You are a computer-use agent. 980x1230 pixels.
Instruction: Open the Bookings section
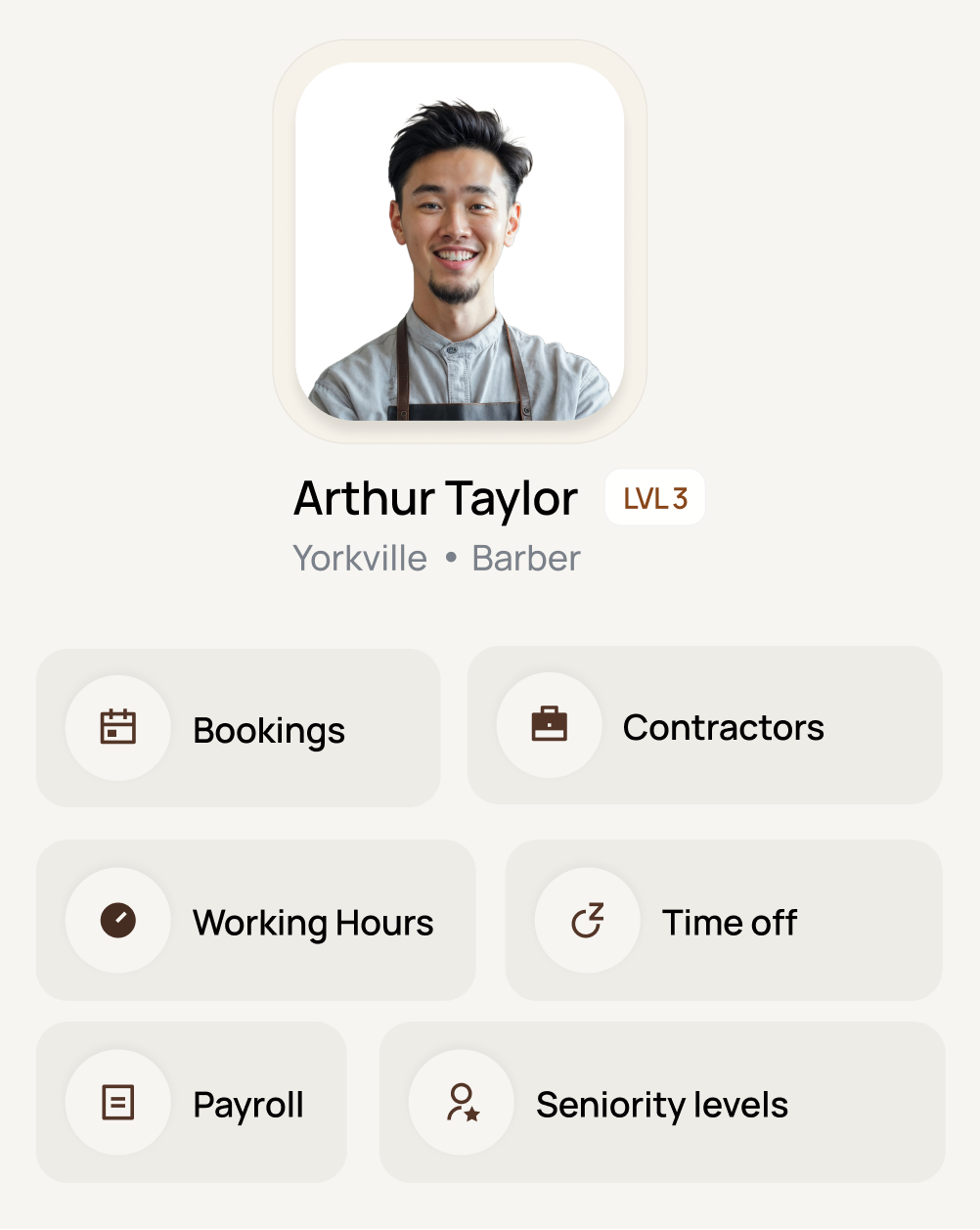coord(239,727)
